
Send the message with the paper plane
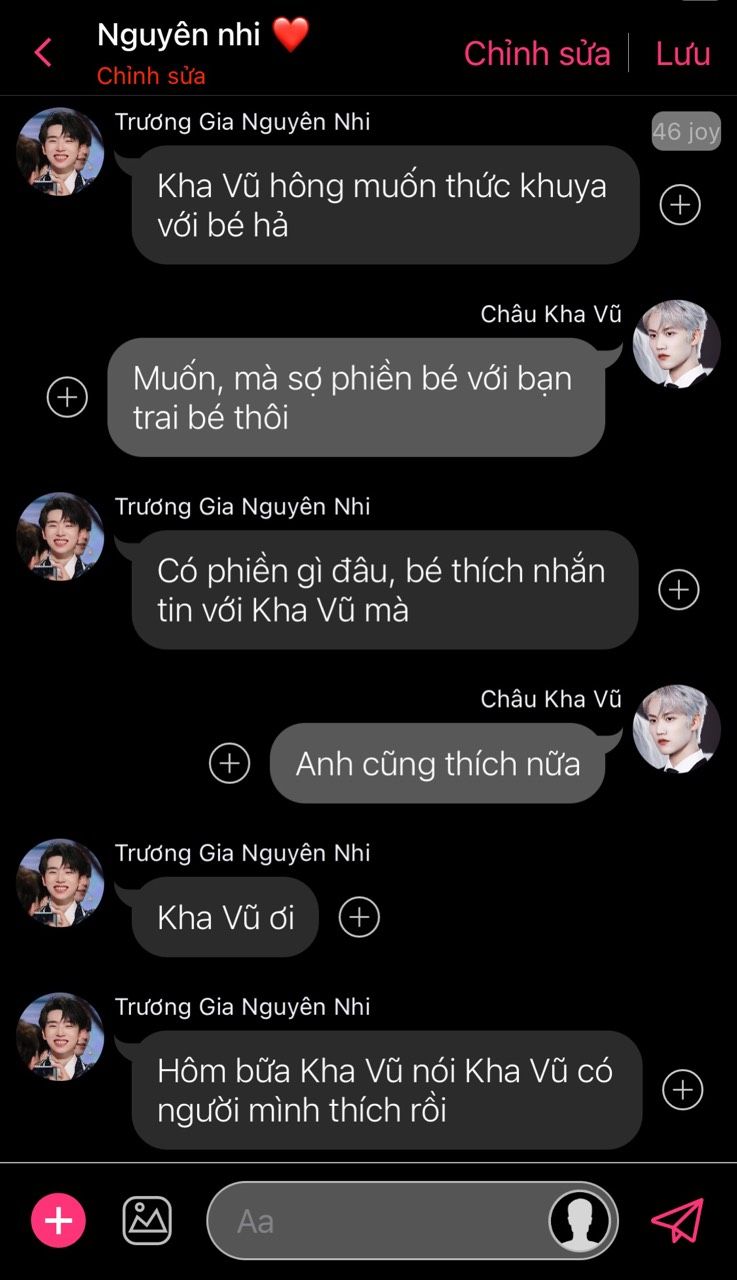click(678, 1221)
